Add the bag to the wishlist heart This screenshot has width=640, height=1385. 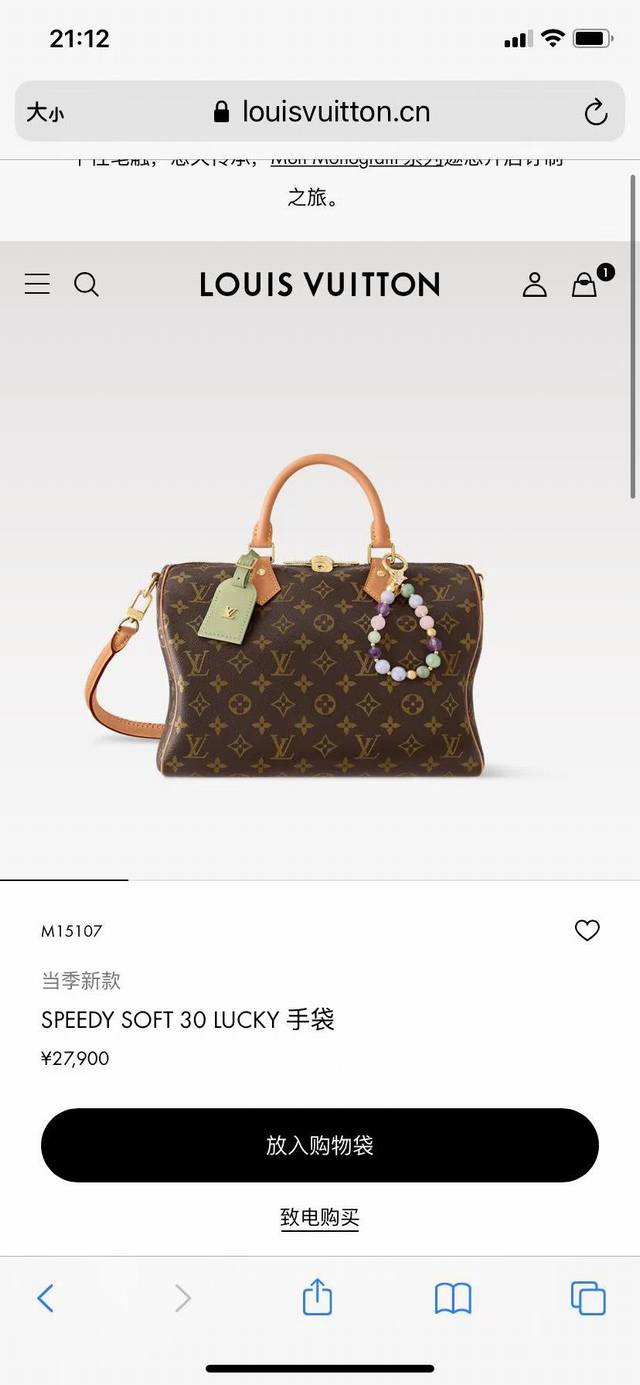(x=587, y=931)
